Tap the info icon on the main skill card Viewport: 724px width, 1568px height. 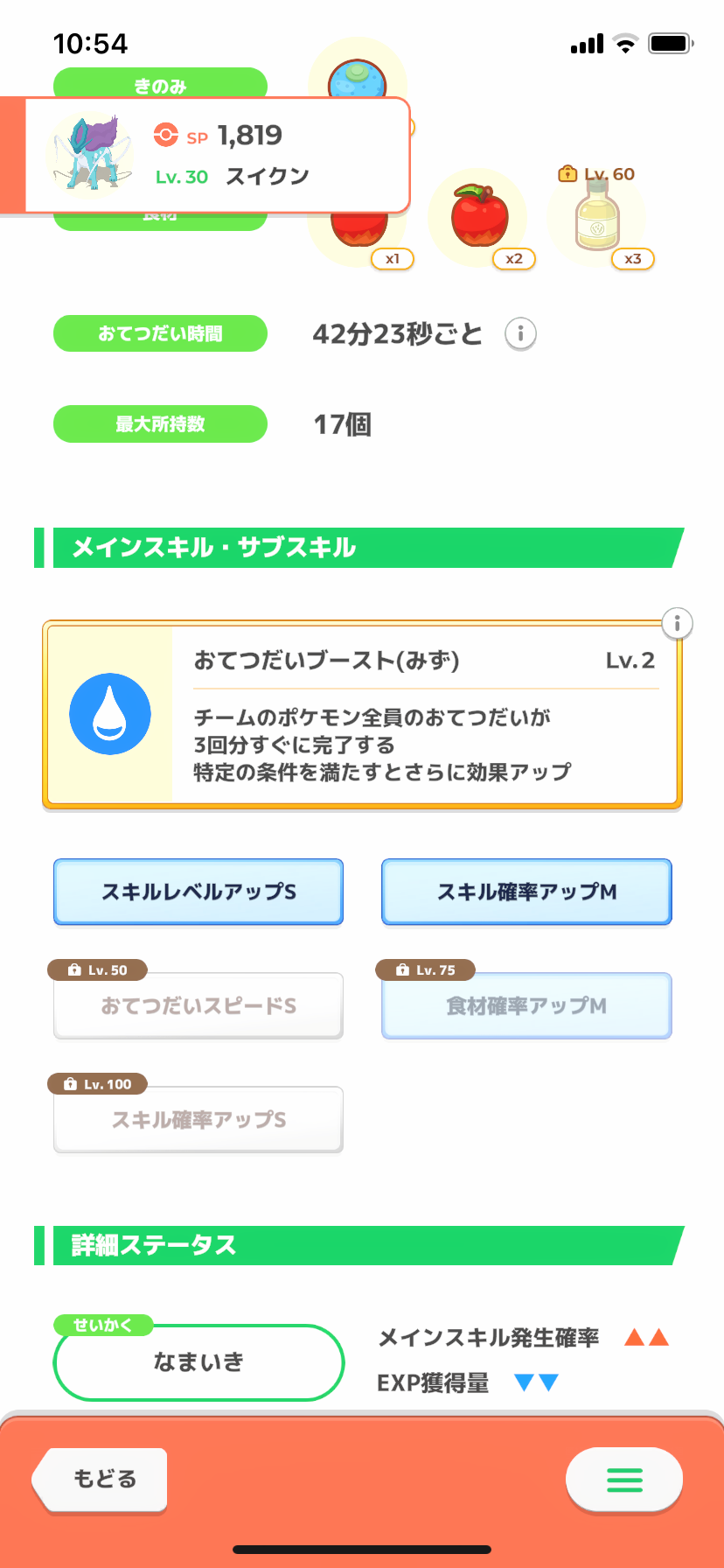click(677, 624)
